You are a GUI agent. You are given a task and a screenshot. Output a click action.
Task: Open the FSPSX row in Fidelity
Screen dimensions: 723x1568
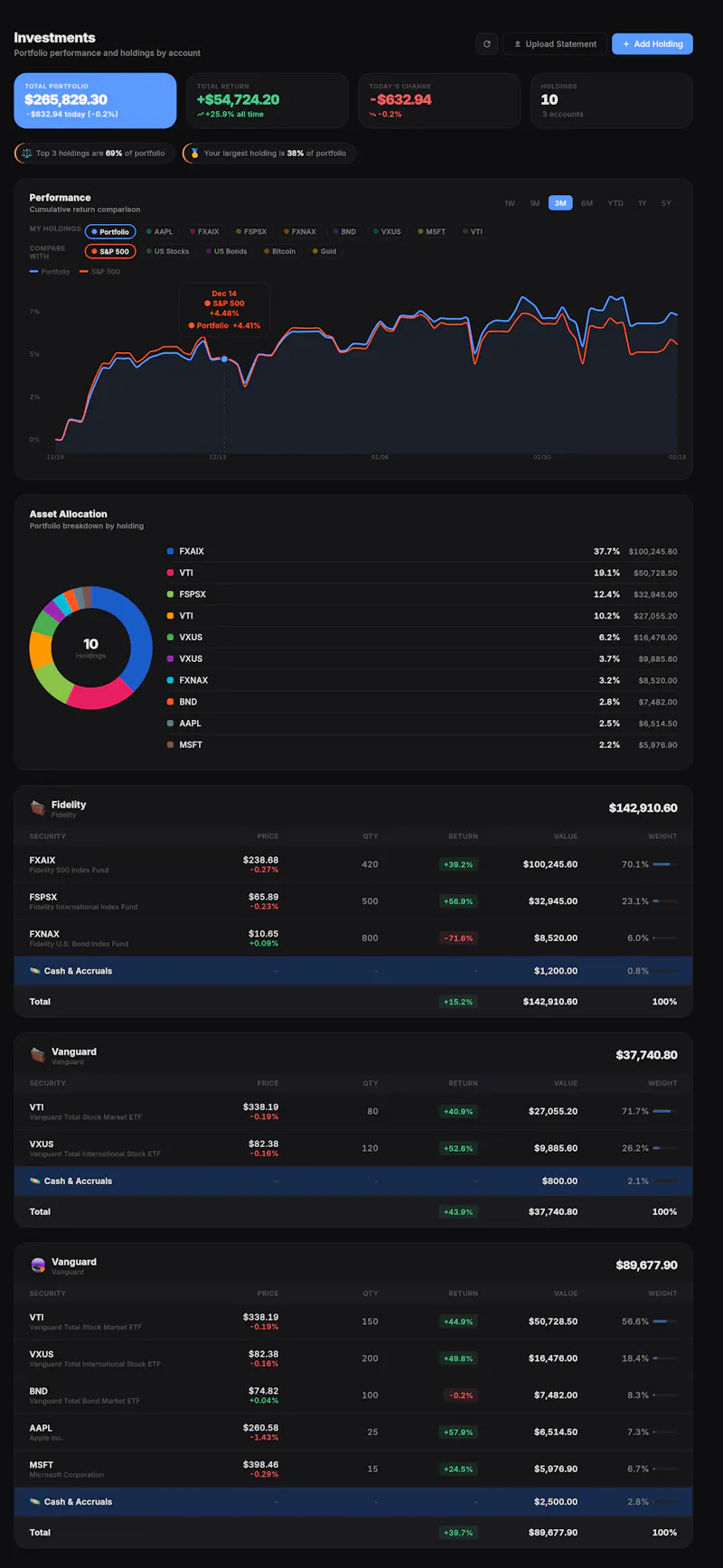[x=353, y=901]
